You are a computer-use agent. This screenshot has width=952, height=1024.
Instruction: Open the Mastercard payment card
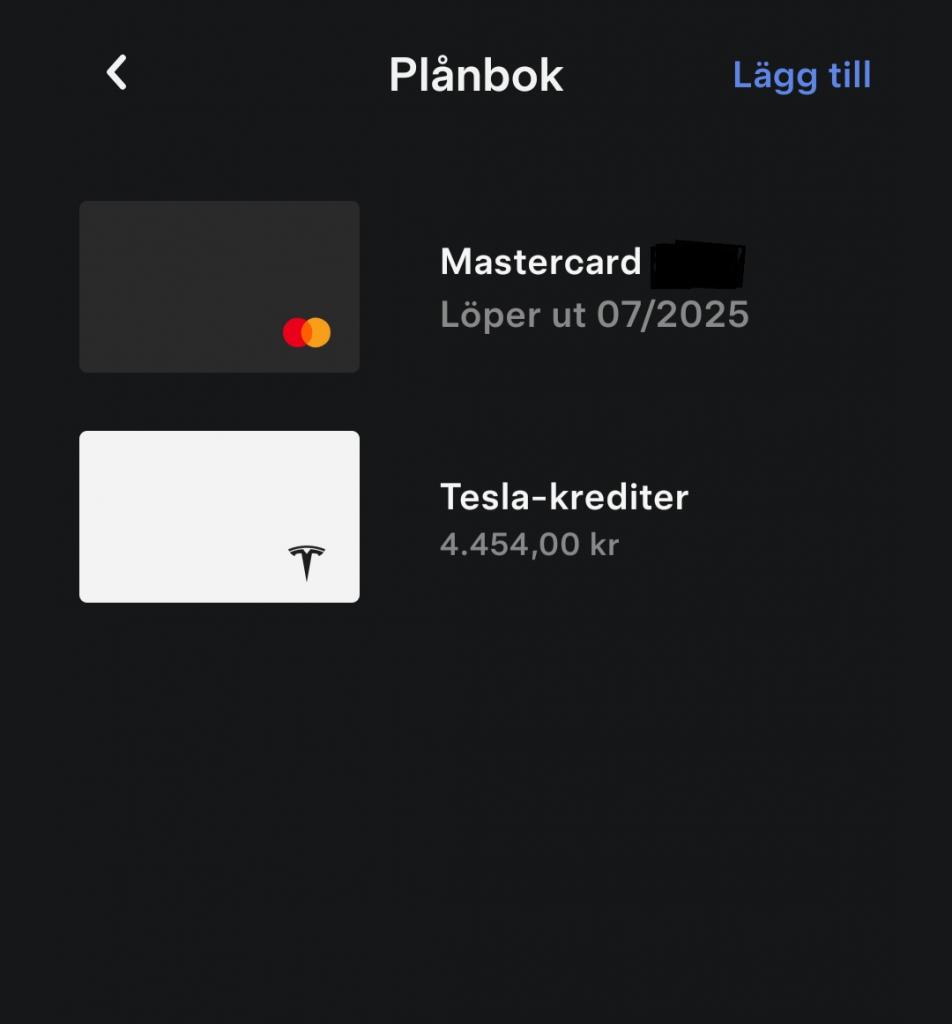coord(219,287)
